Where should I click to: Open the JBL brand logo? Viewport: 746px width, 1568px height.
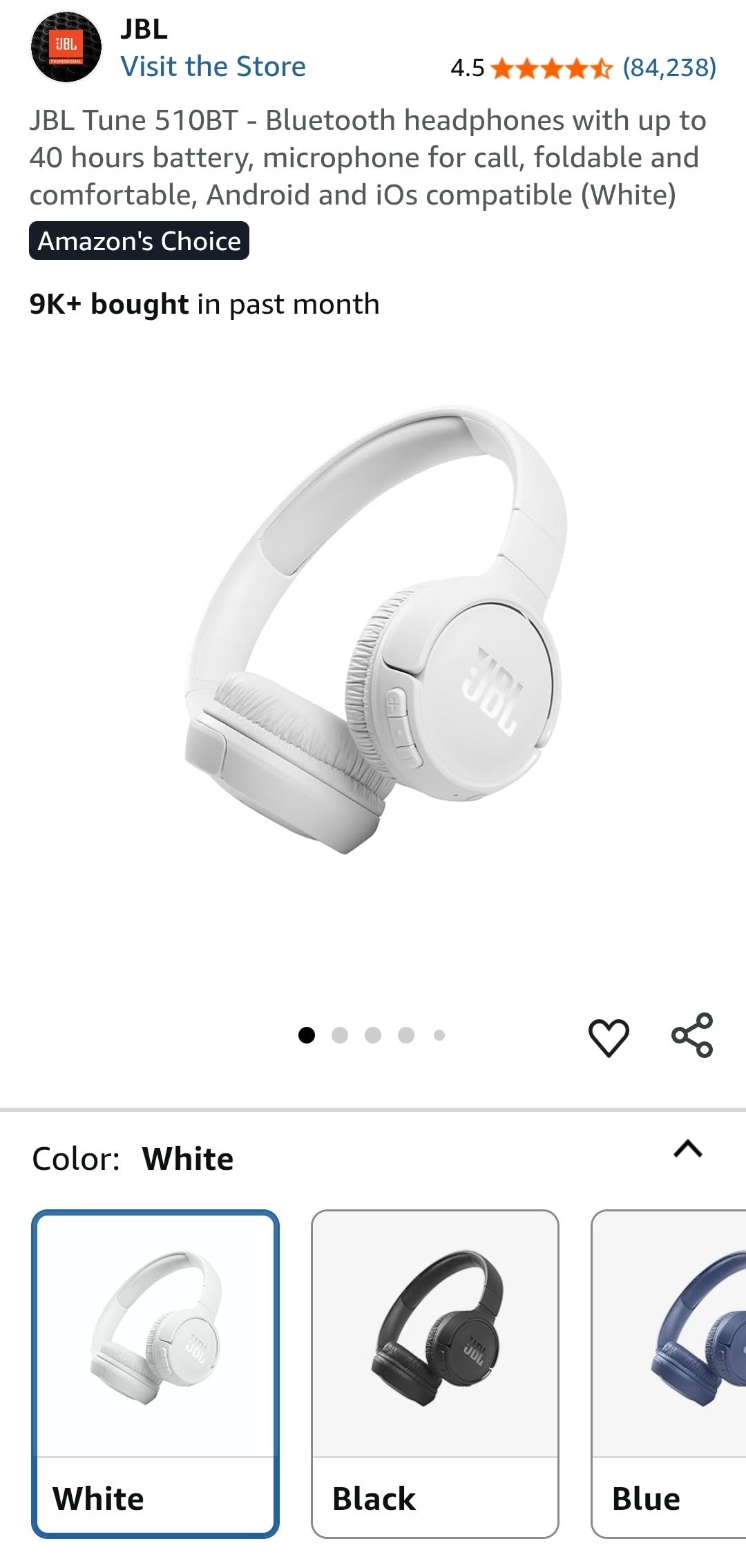[x=66, y=47]
